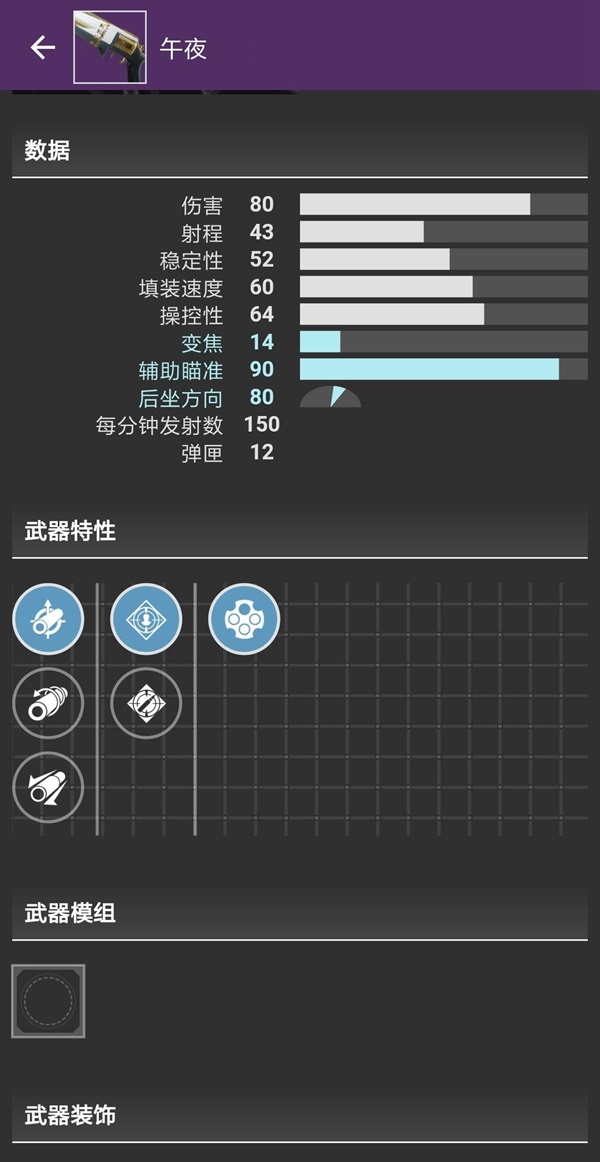Select the highlighted person-in-crosshair sight perk

click(146, 620)
